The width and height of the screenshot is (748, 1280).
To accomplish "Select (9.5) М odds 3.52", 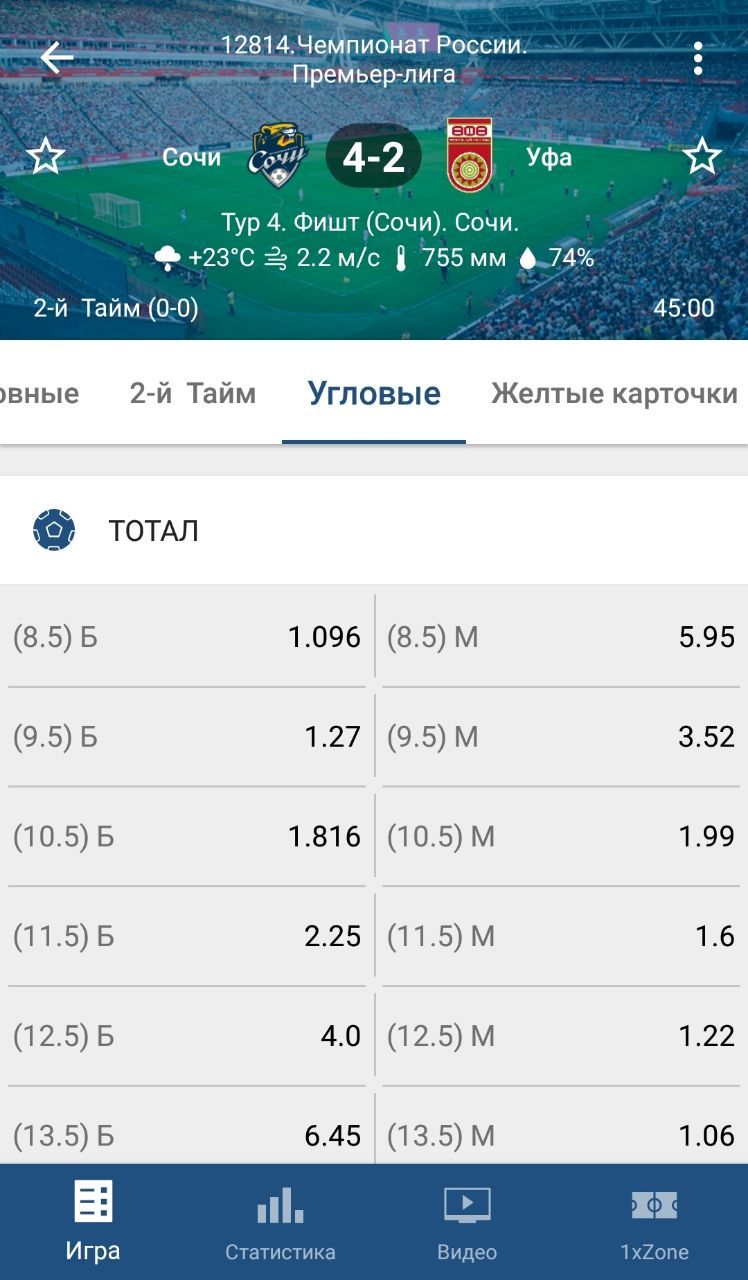I will click(561, 737).
